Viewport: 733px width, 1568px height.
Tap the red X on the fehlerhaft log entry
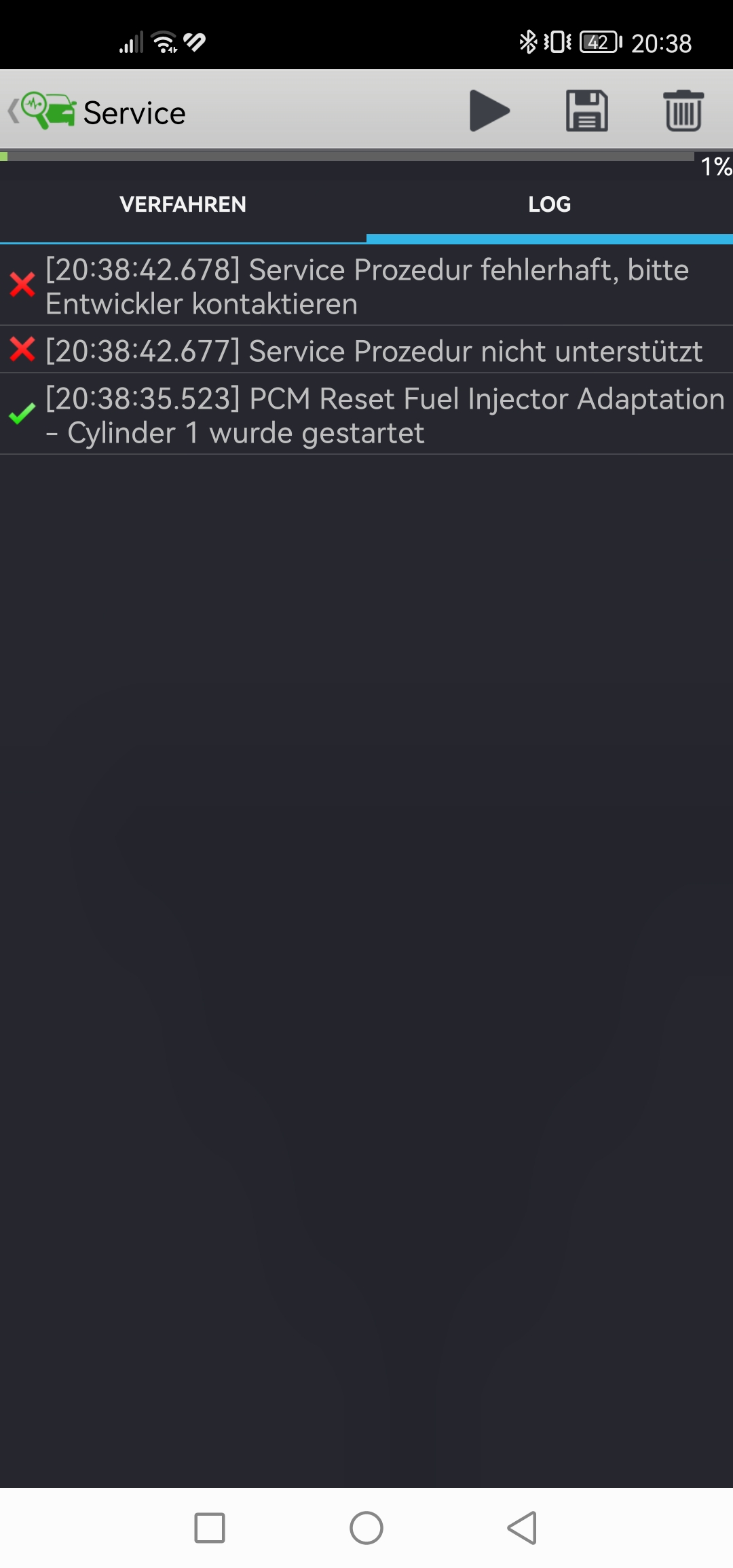pos(21,285)
